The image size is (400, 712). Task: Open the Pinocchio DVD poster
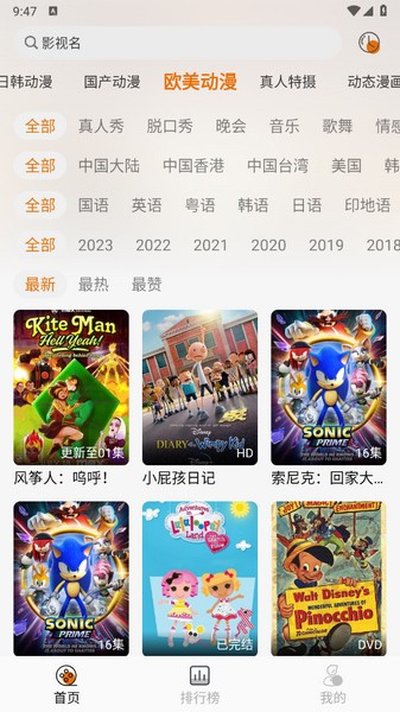329,578
